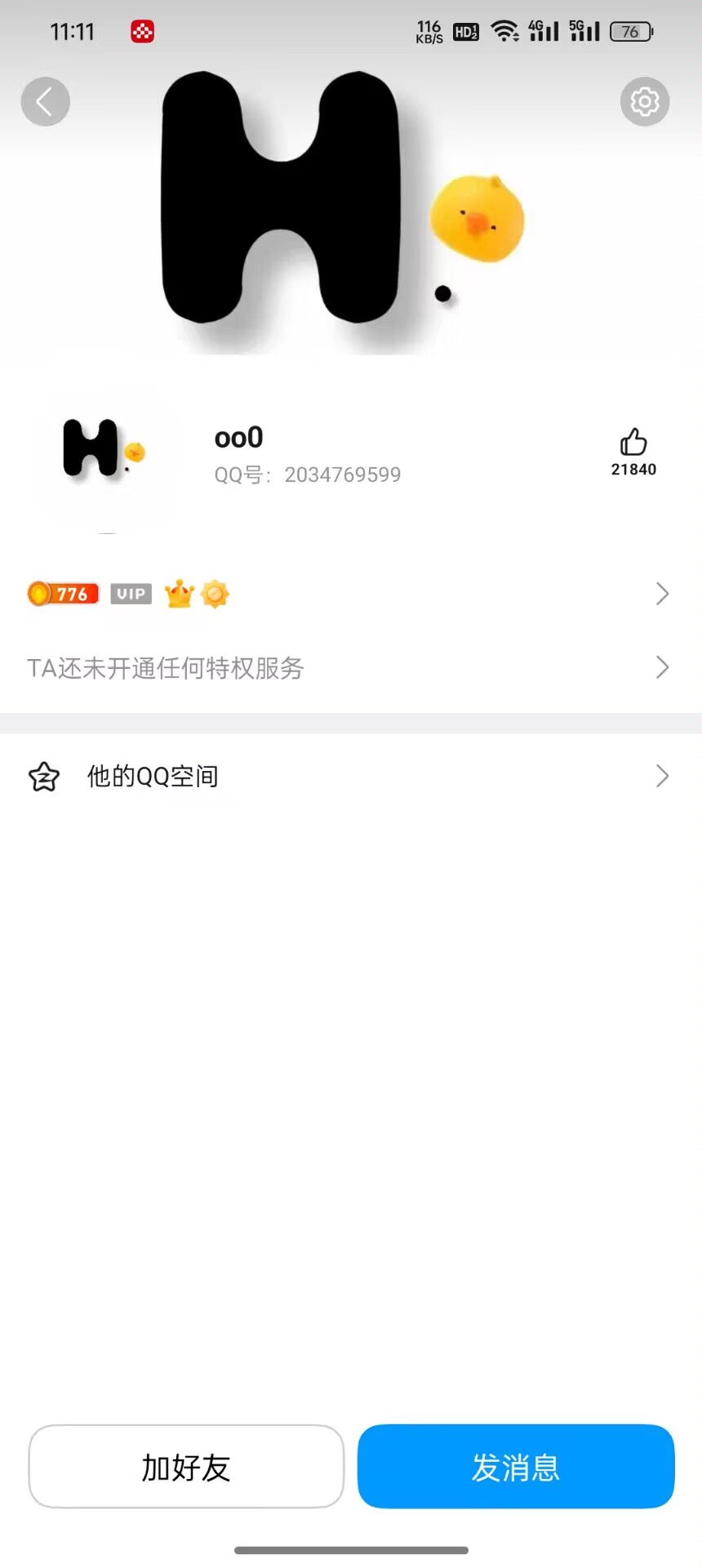
Task: Go back using the top-left arrow
Action: click(x=45, y=102)
